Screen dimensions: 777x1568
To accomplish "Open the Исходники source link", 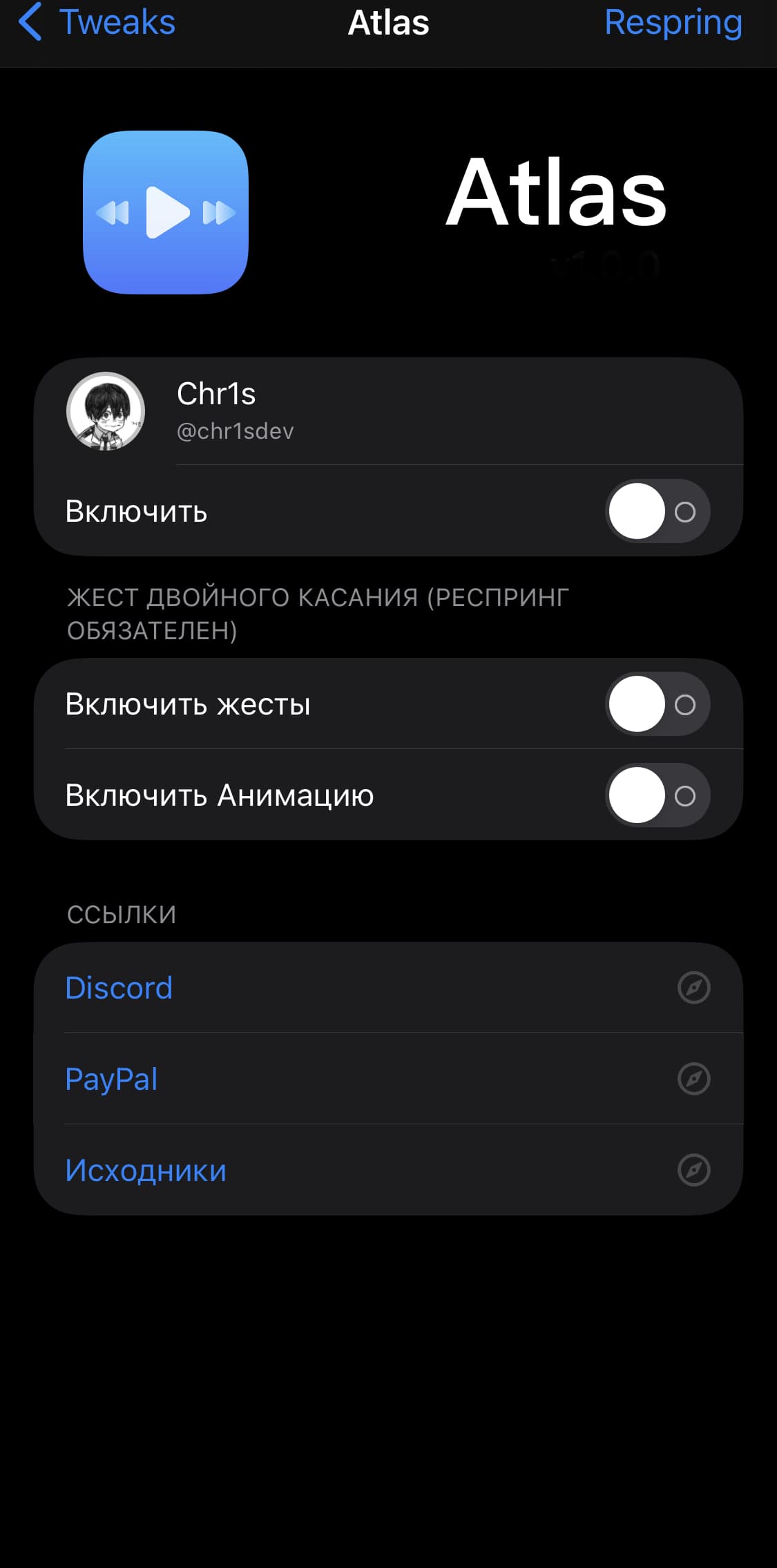I will 387,1170.
